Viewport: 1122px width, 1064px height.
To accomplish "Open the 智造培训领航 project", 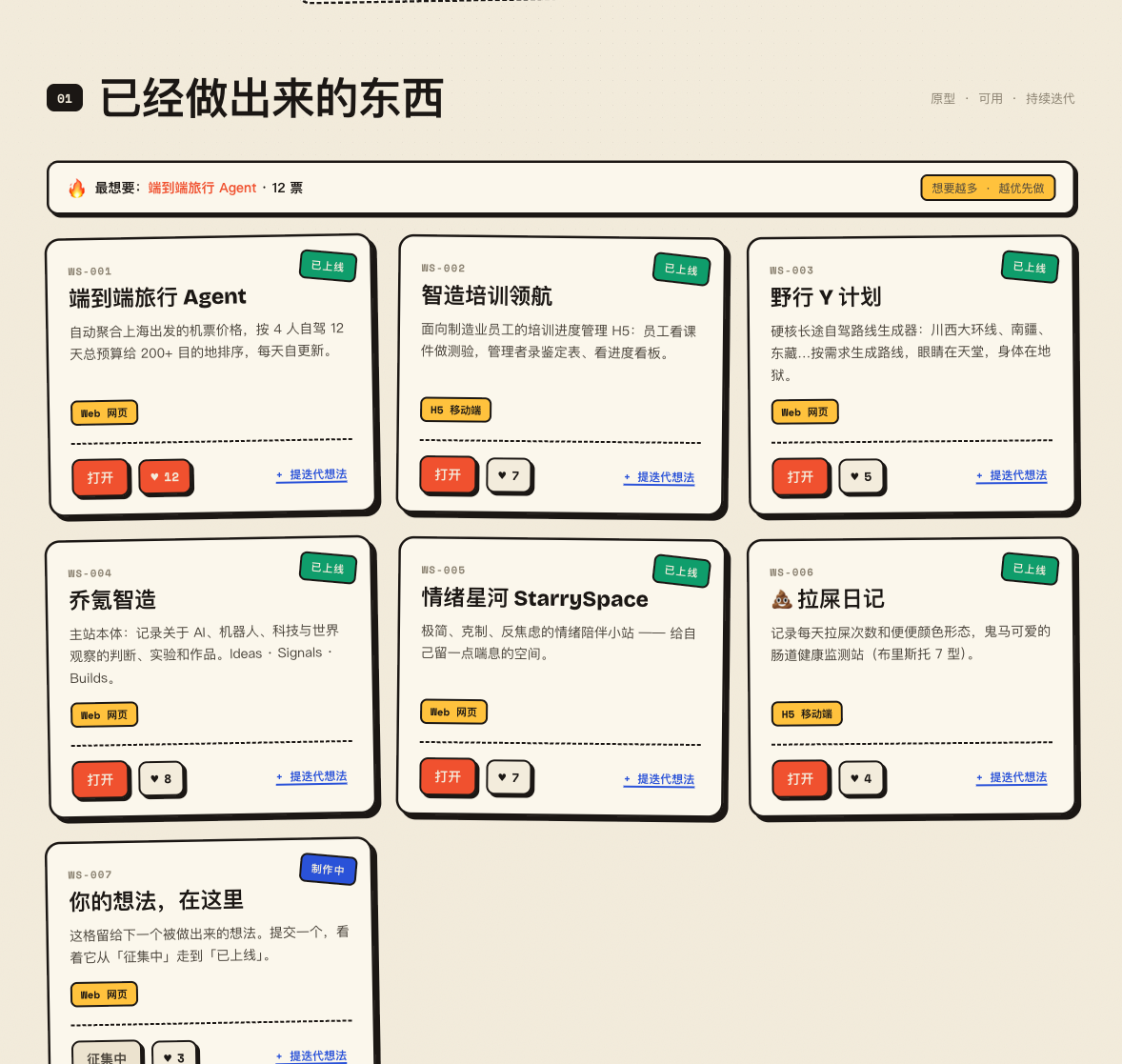I will [448, 474].
